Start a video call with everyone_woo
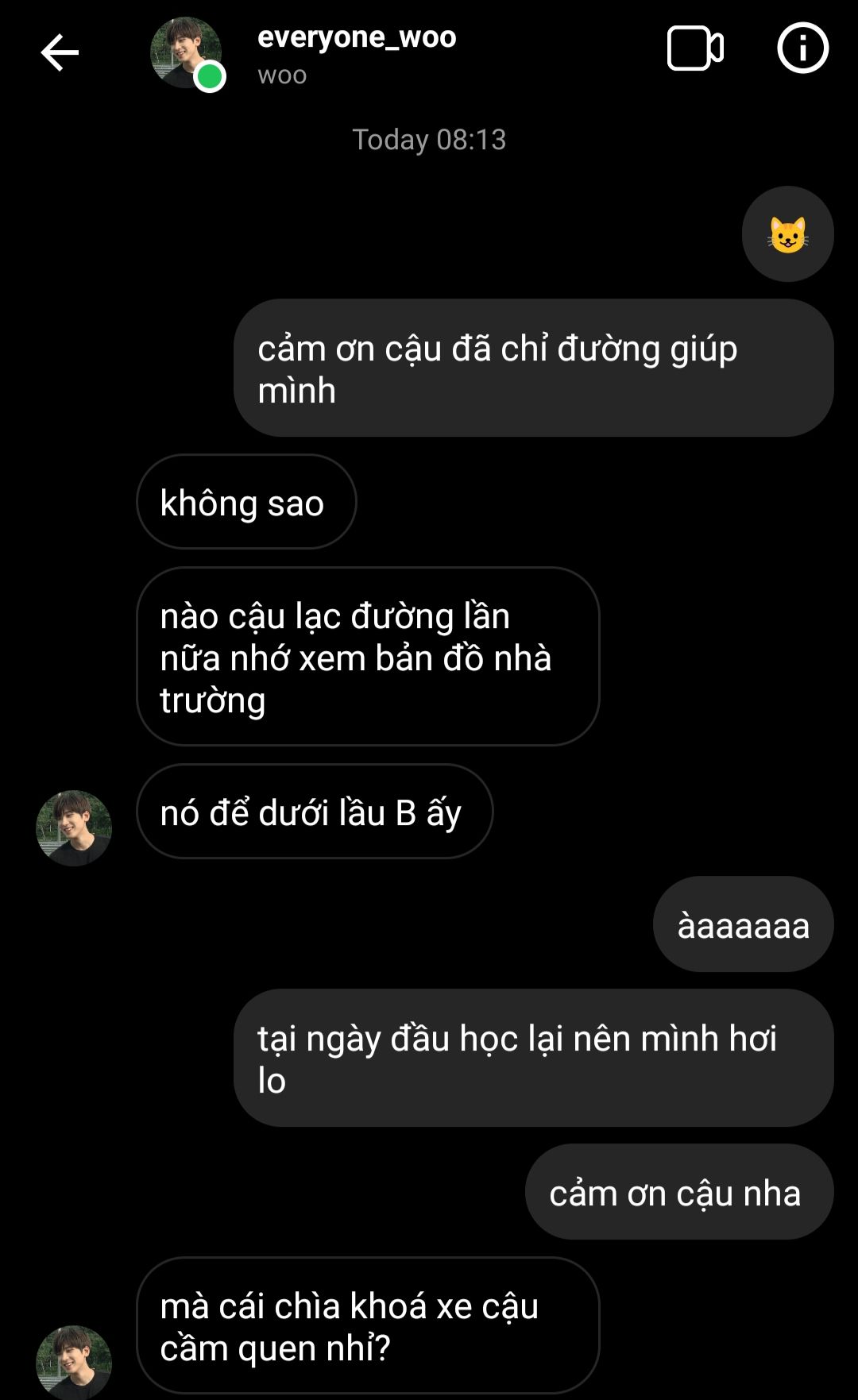The width and height of the screenshot is (858, 1400). click(x=694, y=48)
